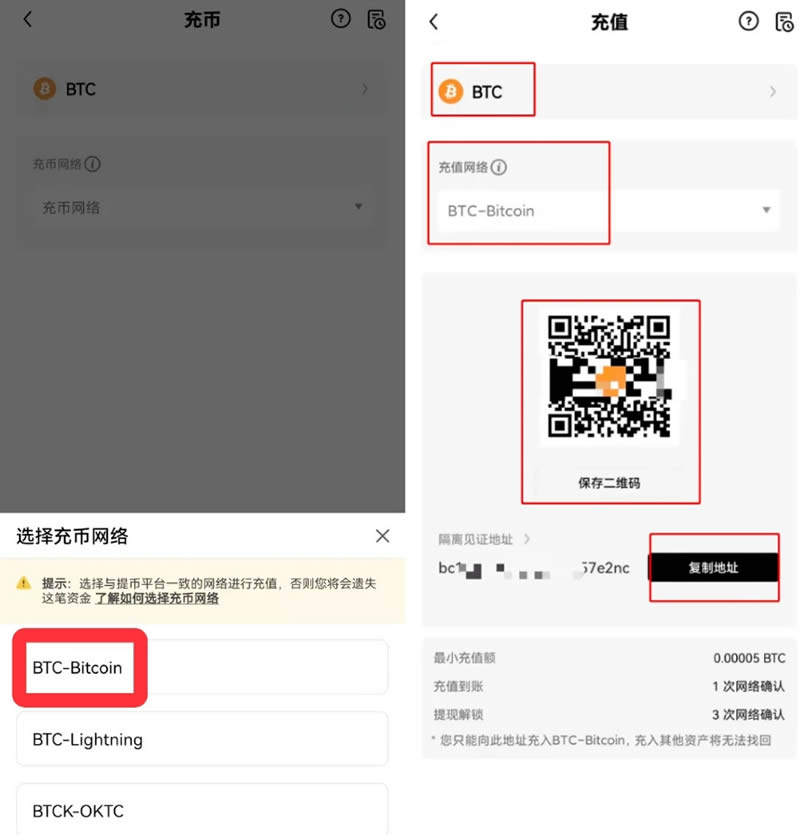Open the help icon on 充值 screen

click(748, 22)
